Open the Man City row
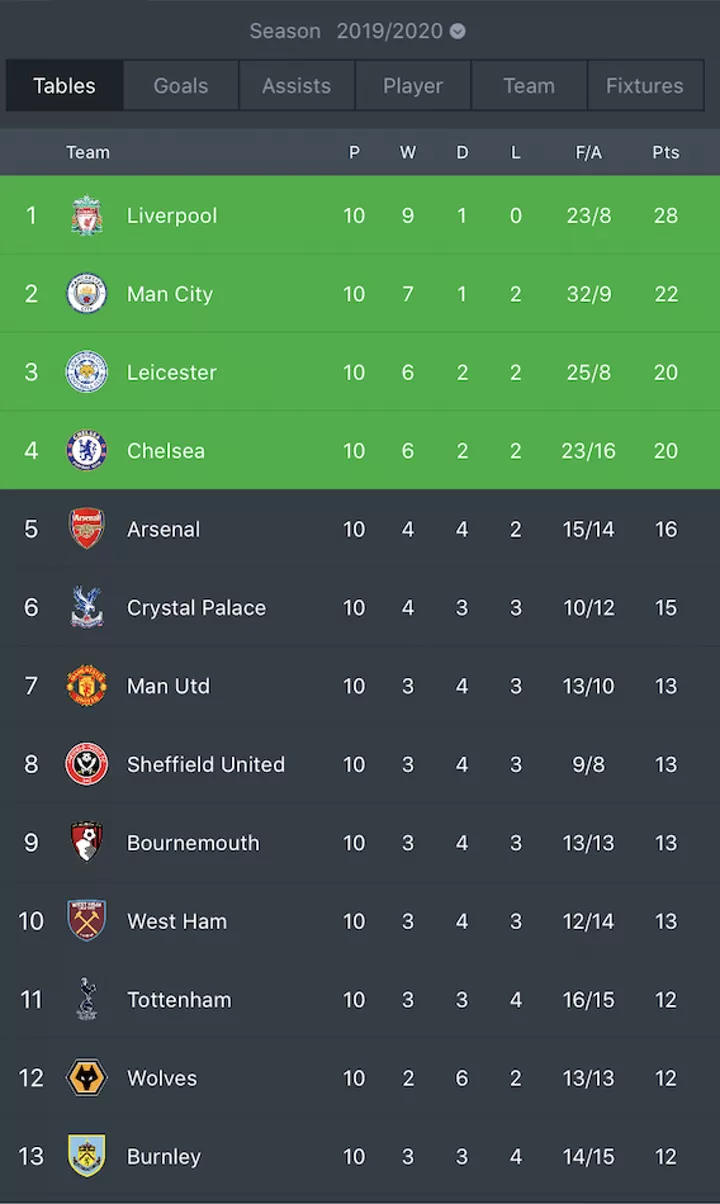The image size is (720, 1204). click(360, 294)
